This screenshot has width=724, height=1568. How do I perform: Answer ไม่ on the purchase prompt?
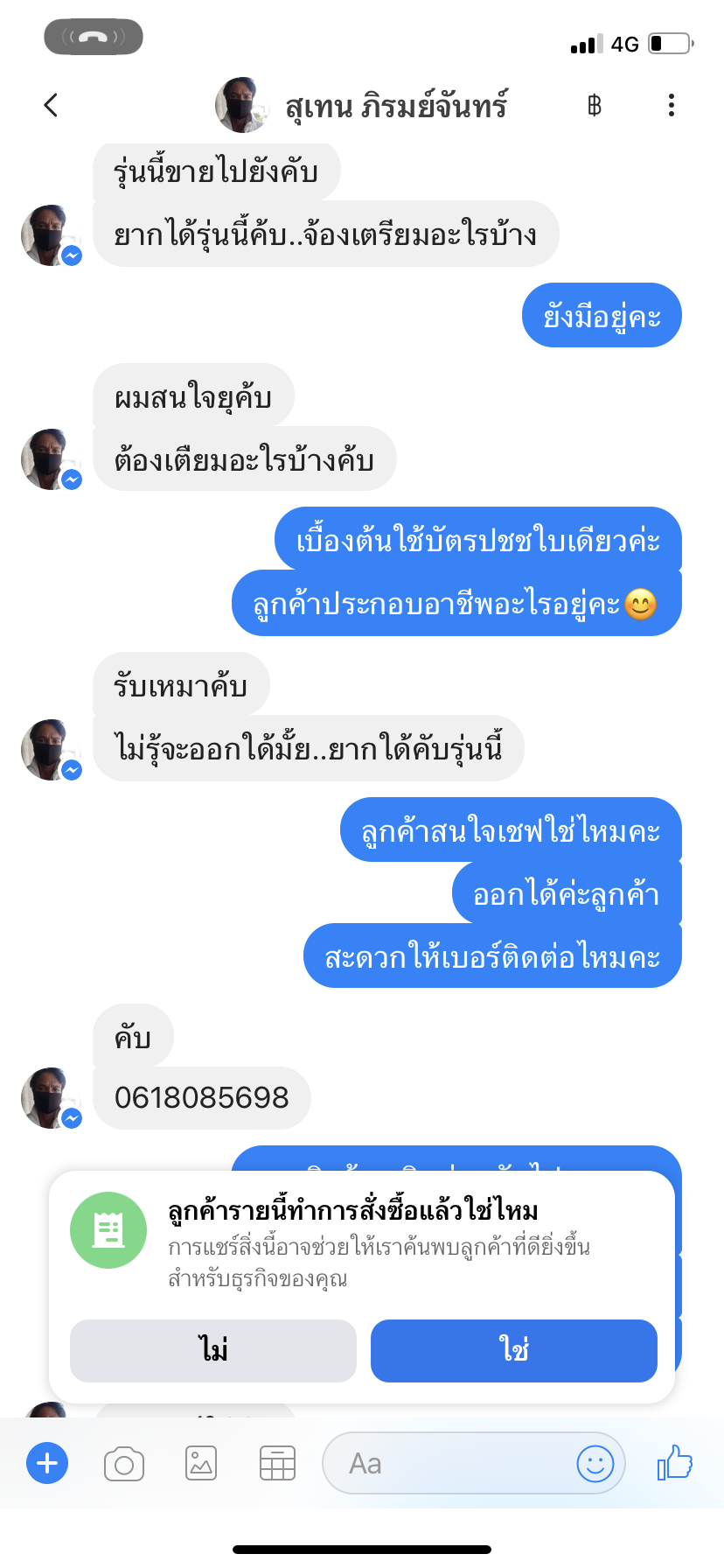(x=212, y=1350)
